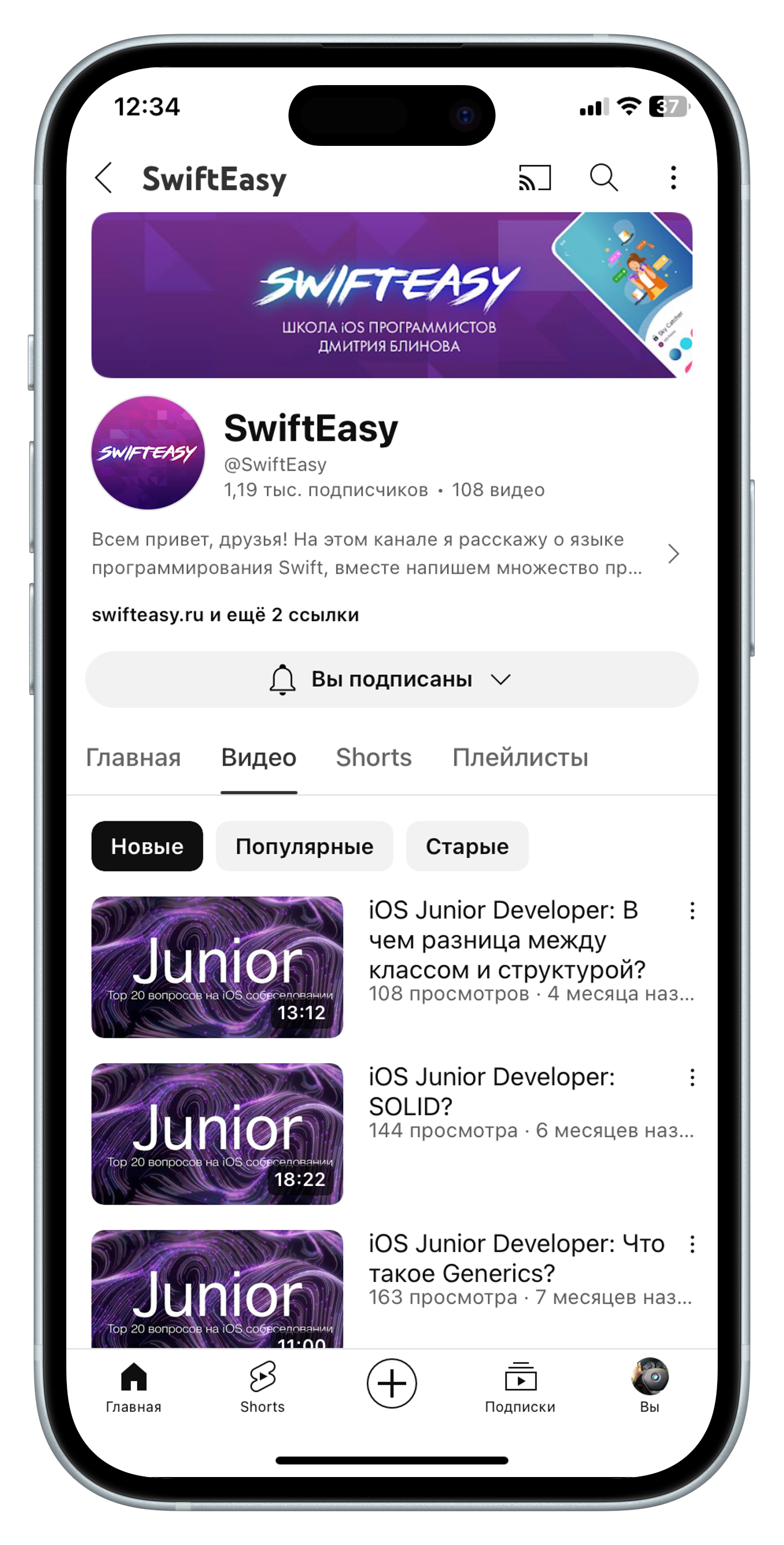Sort videos by Популярные

[304, 847]
